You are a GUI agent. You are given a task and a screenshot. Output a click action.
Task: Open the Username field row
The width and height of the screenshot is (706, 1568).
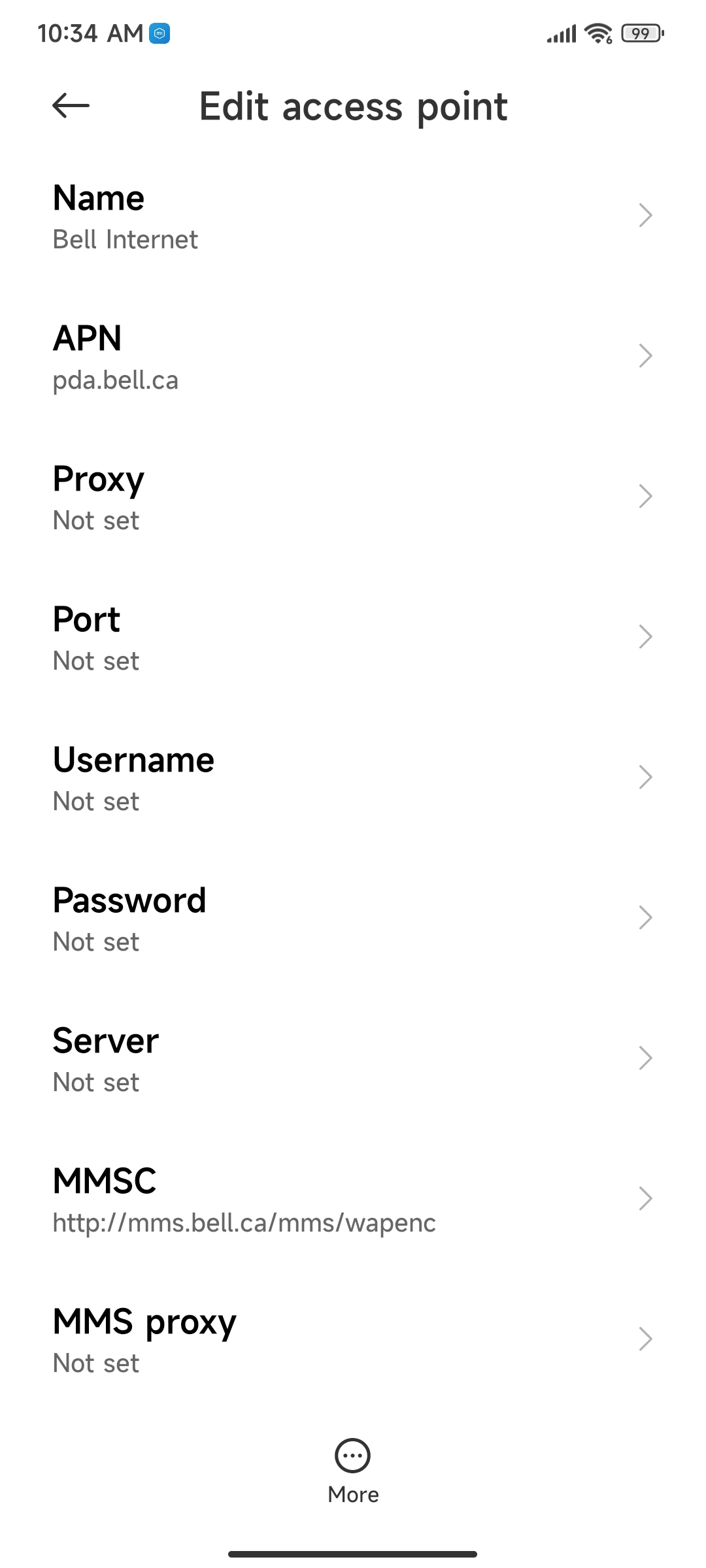(353, 779)
